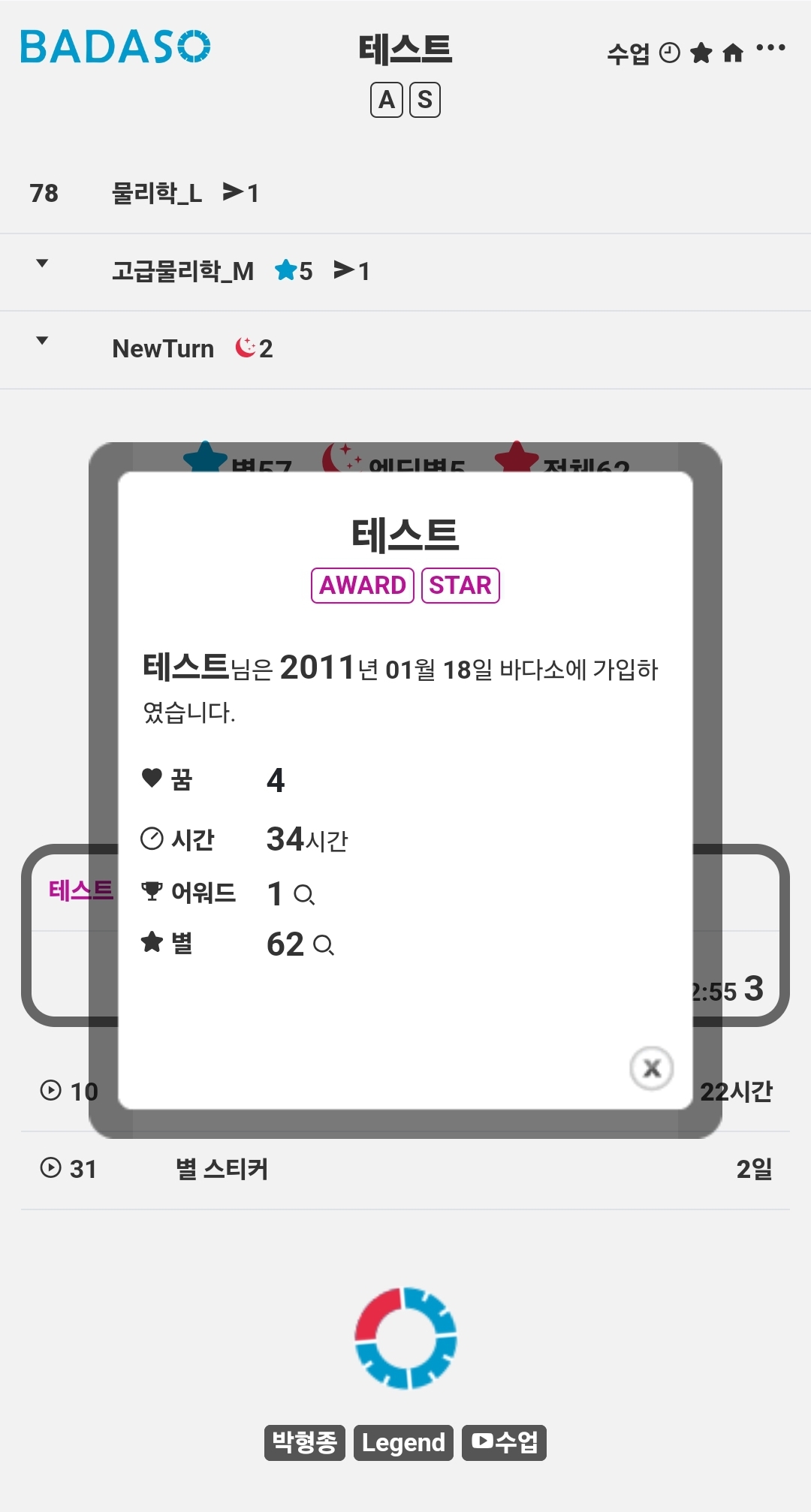Open the 별 스티커 item
811x1512 pixels.
[x=222, y=1169]
